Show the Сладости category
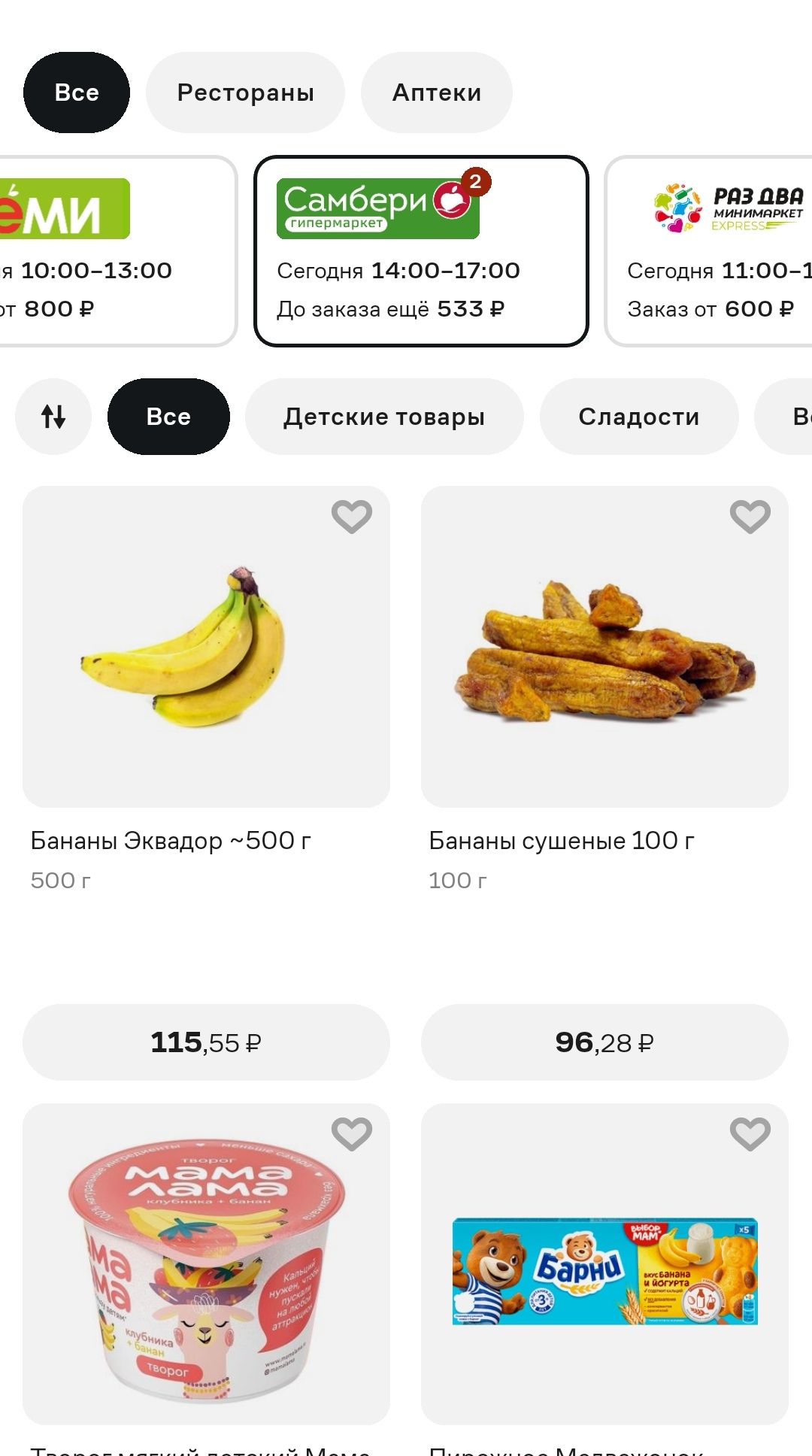Viewport: 812px width, 1456px height. pyautogui.click(x=638, y=417)
